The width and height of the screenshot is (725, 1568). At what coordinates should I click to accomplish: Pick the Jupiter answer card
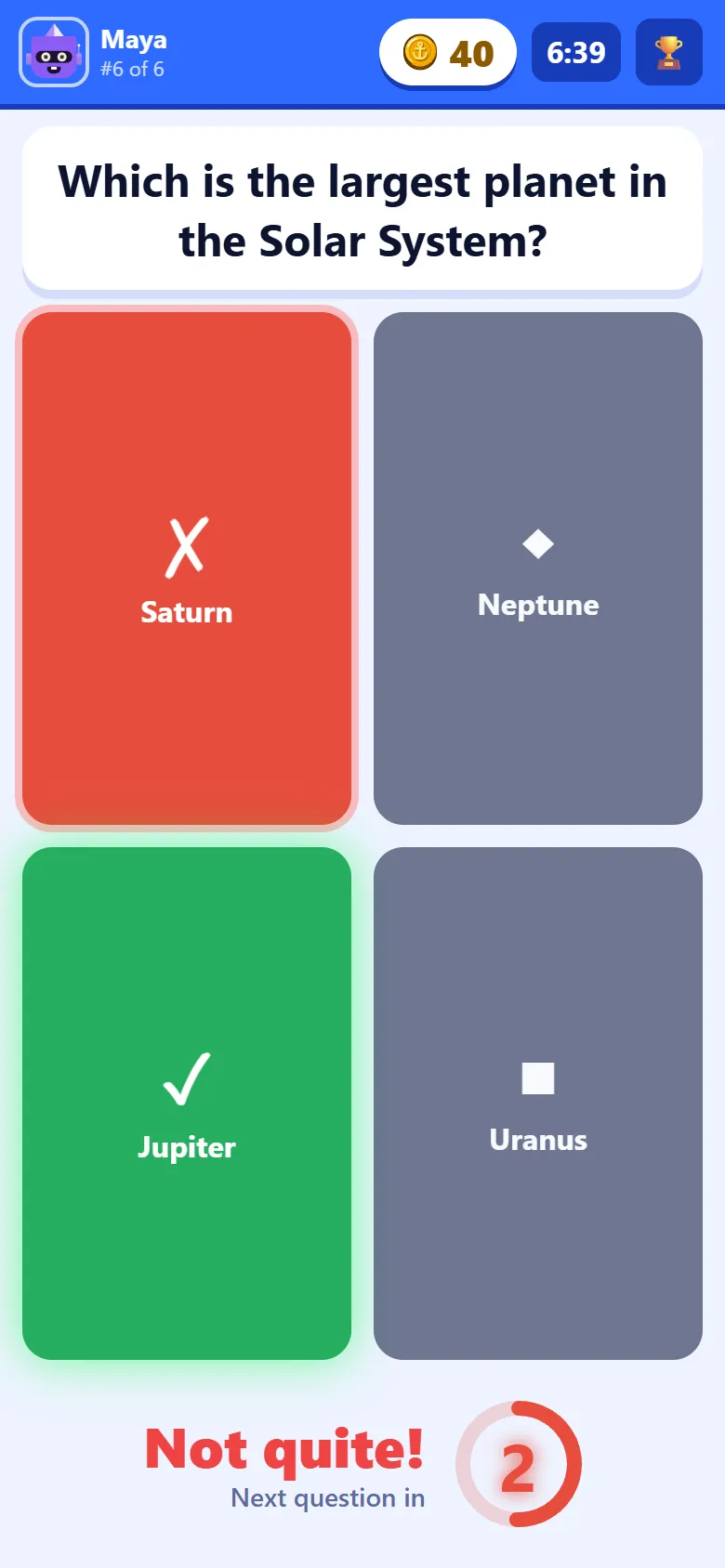(187, 1104)
